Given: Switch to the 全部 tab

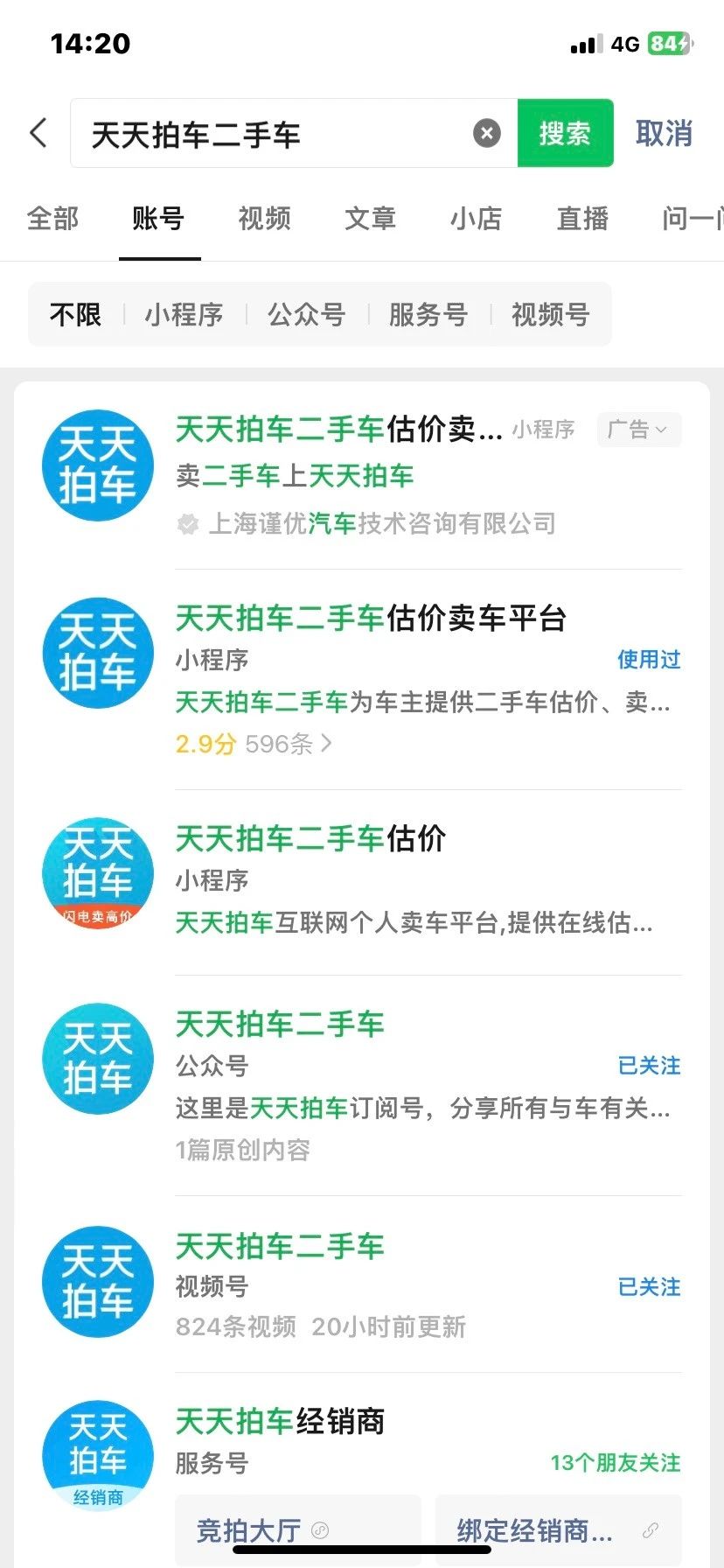Looking at the screenshot, I should 52,218.
